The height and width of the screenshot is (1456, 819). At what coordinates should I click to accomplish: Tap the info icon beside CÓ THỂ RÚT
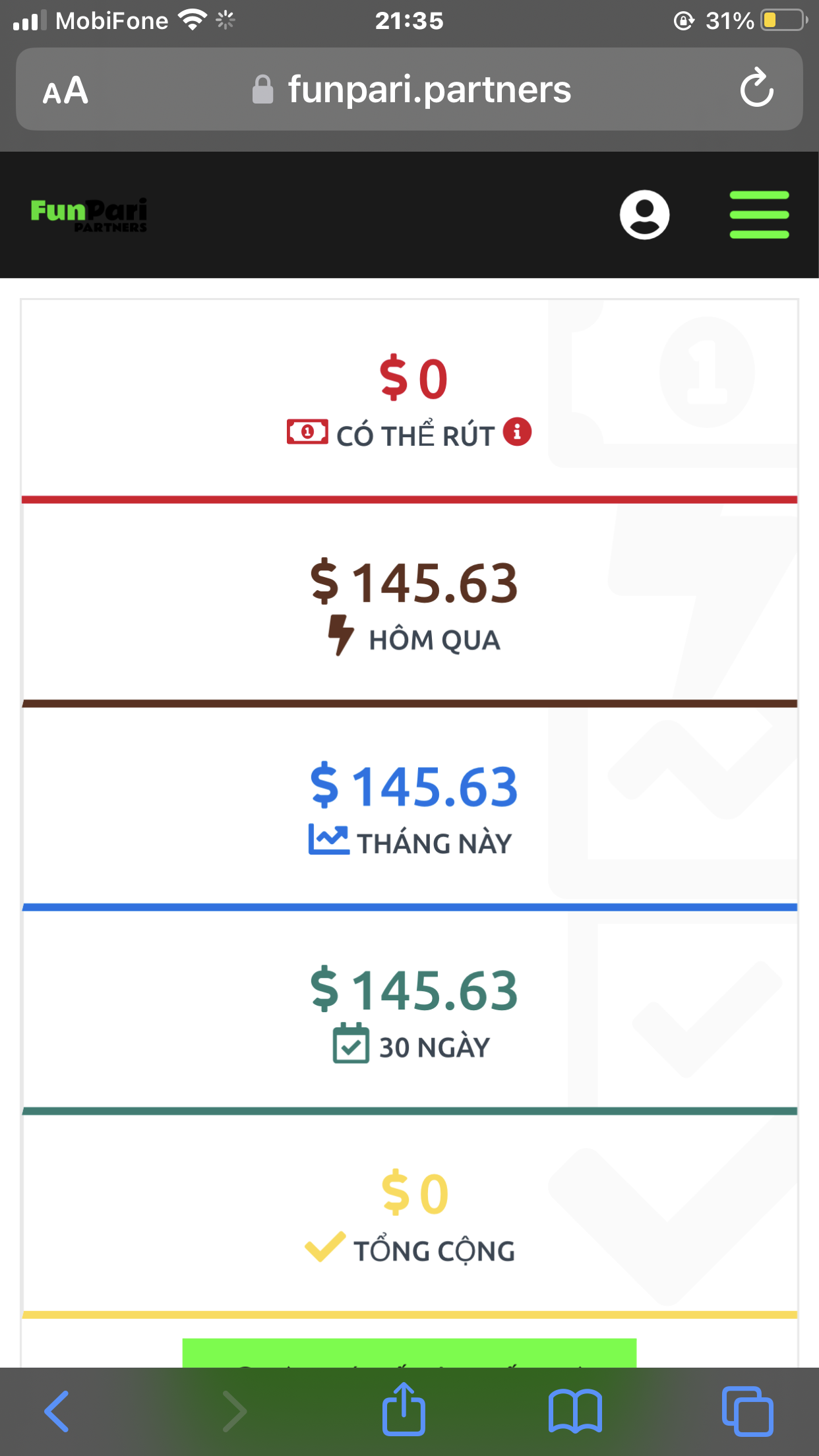(x=518, y=432)
